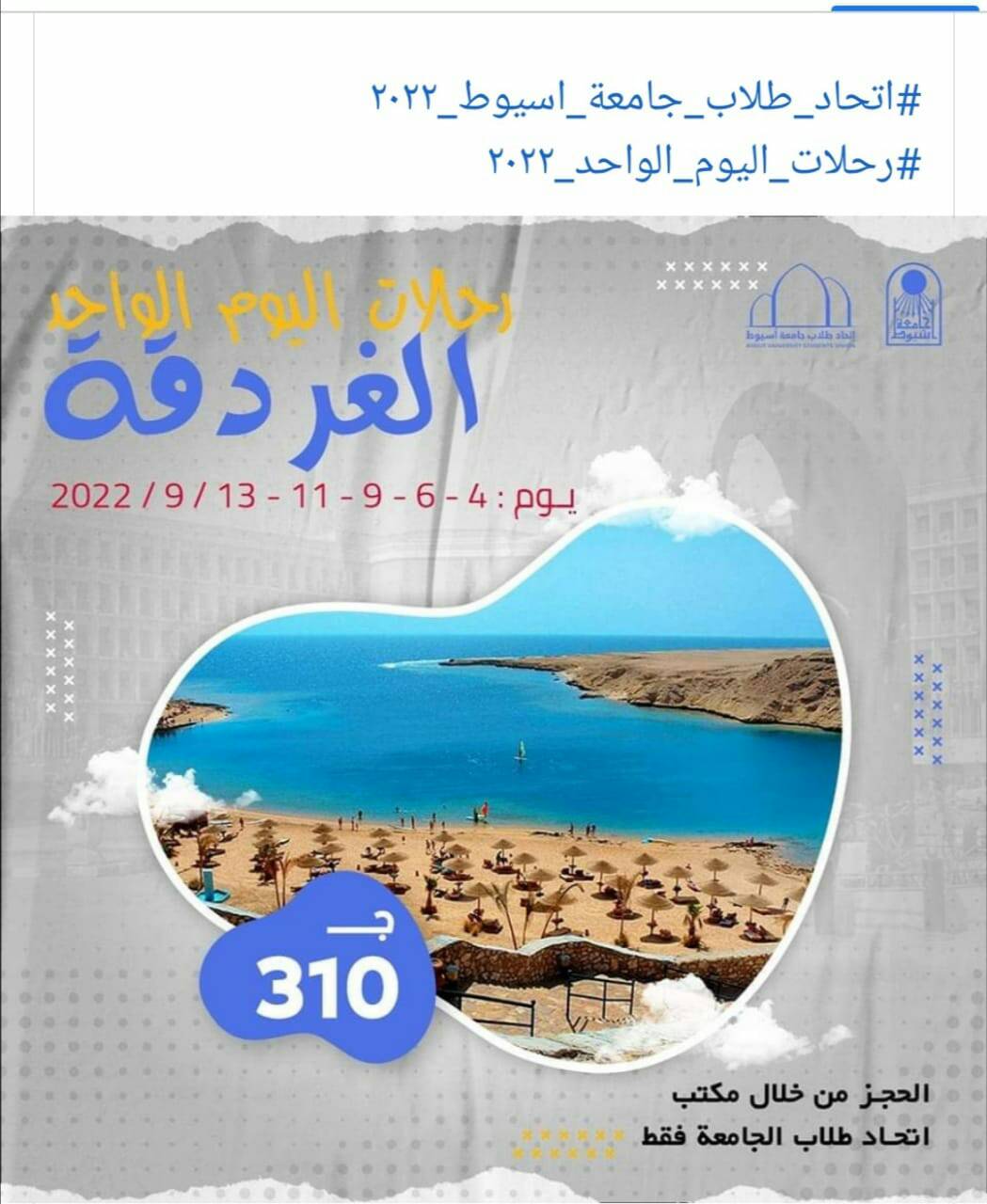Open the hashtag رحلات_اليوم_الواحد_٢٠٢٢
The height and width of the screenshot is (1204, 987).
point(706,161)
